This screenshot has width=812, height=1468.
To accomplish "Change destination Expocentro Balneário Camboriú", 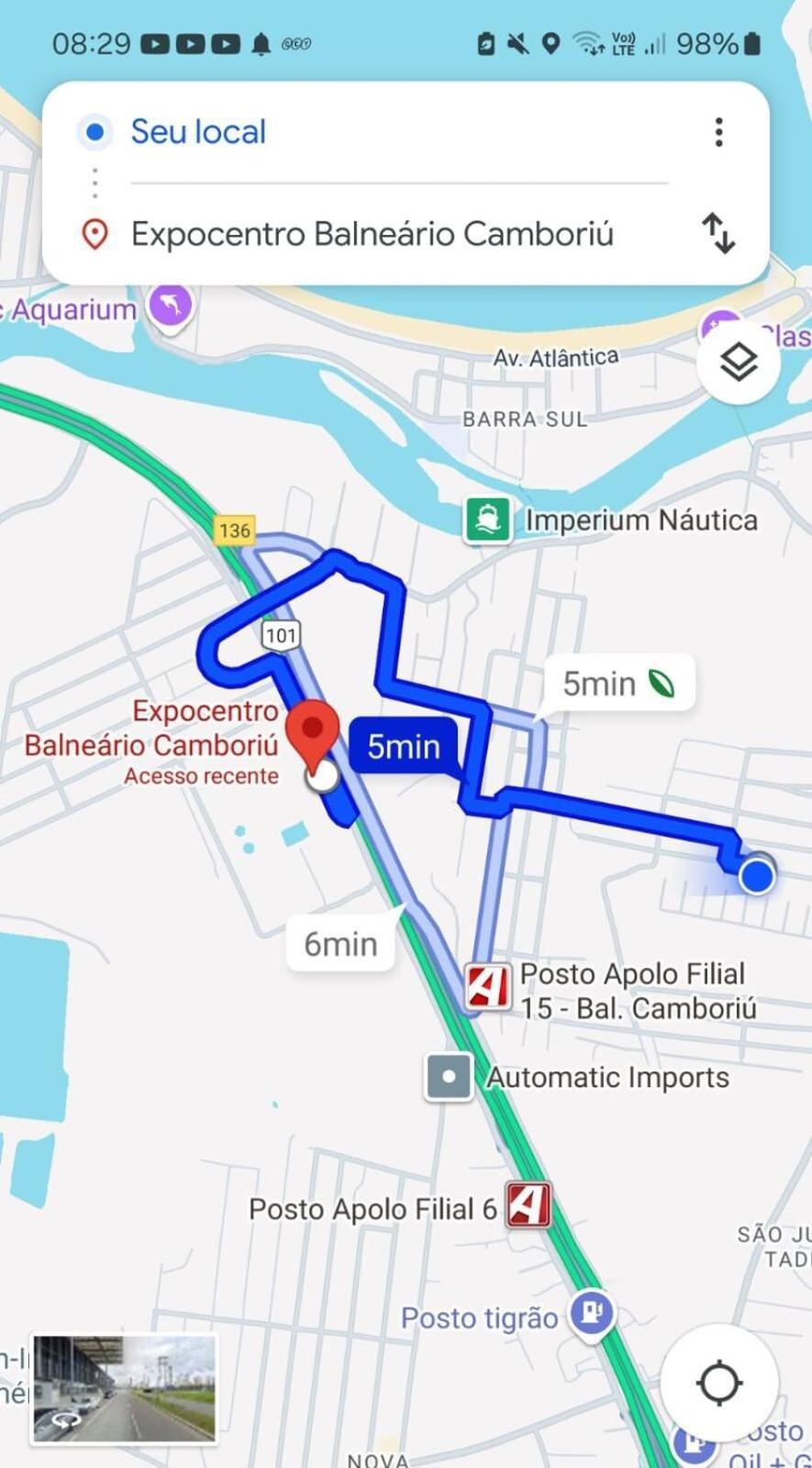I will pos(372,234).
